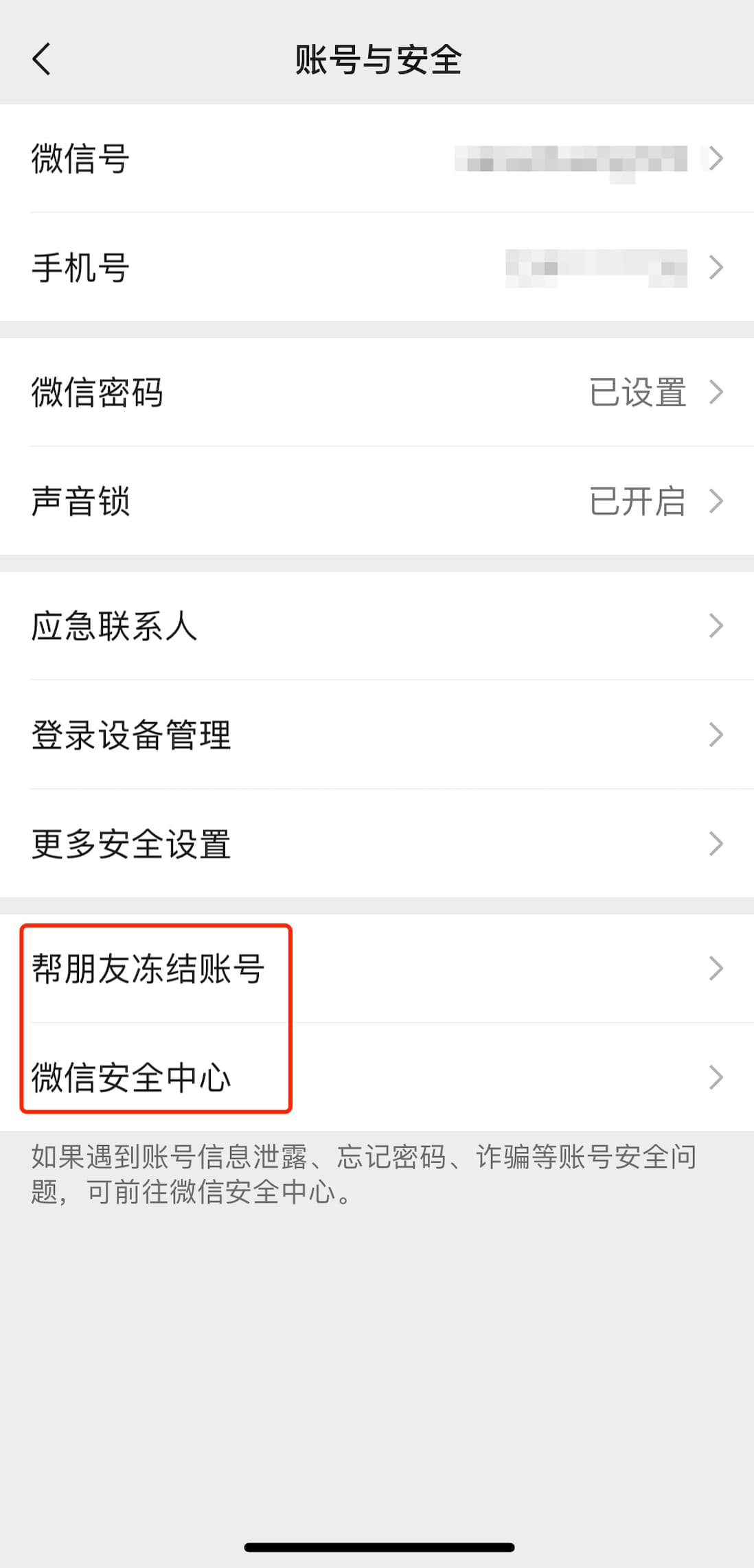
Task: Open 应急联系人
Action: (377, 625)
